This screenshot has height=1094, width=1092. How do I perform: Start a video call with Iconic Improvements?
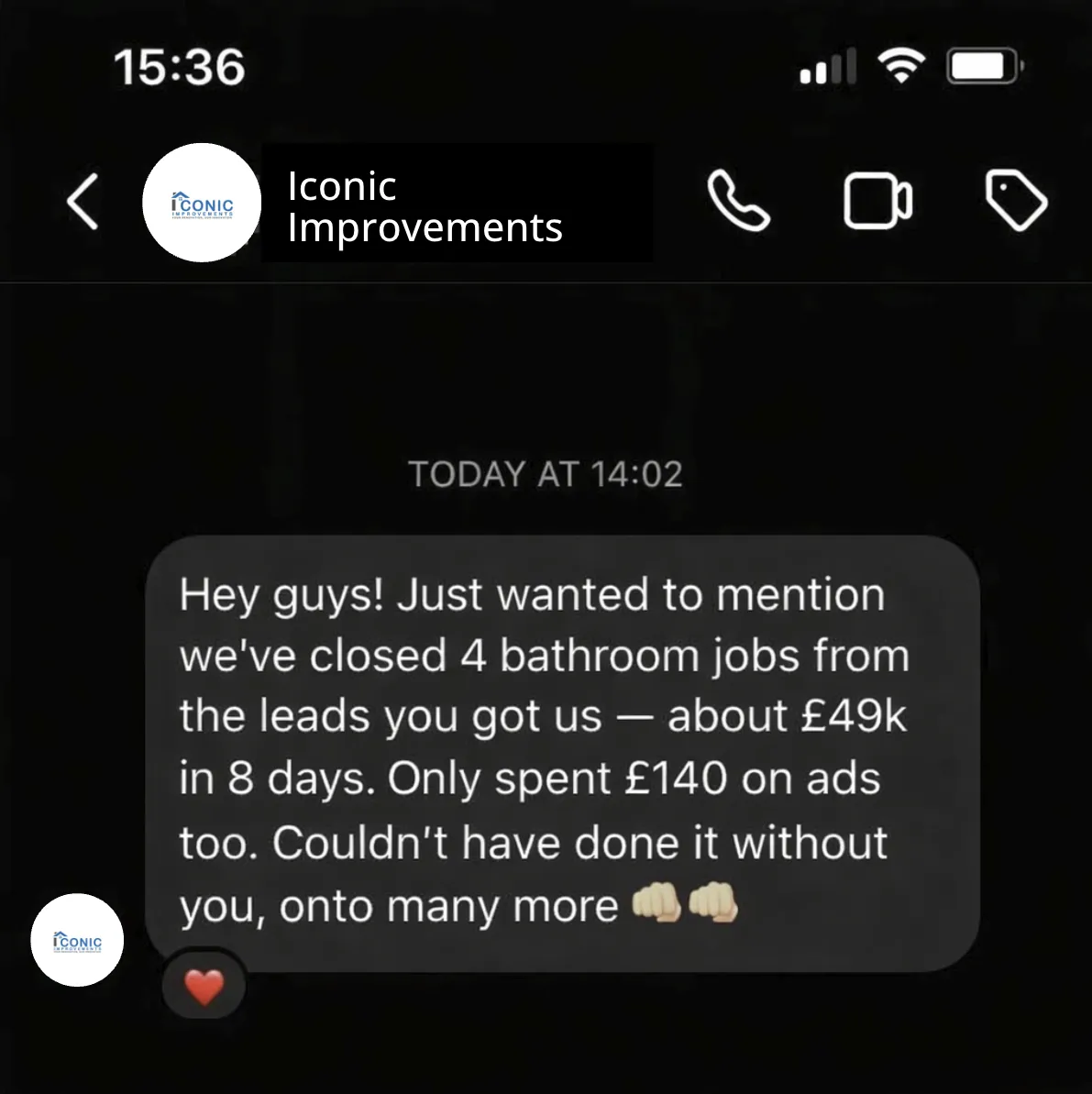tap(877, 202)
